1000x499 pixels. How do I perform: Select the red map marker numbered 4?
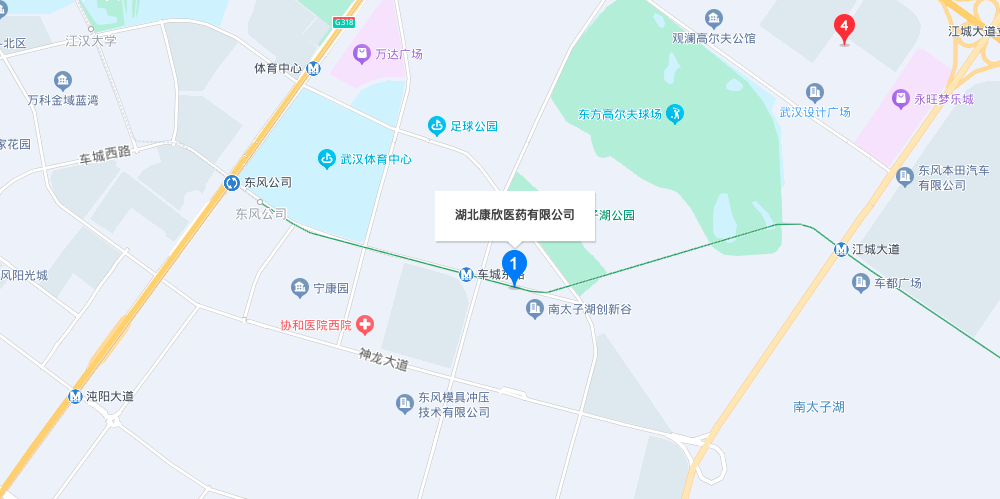coord(845,28)
